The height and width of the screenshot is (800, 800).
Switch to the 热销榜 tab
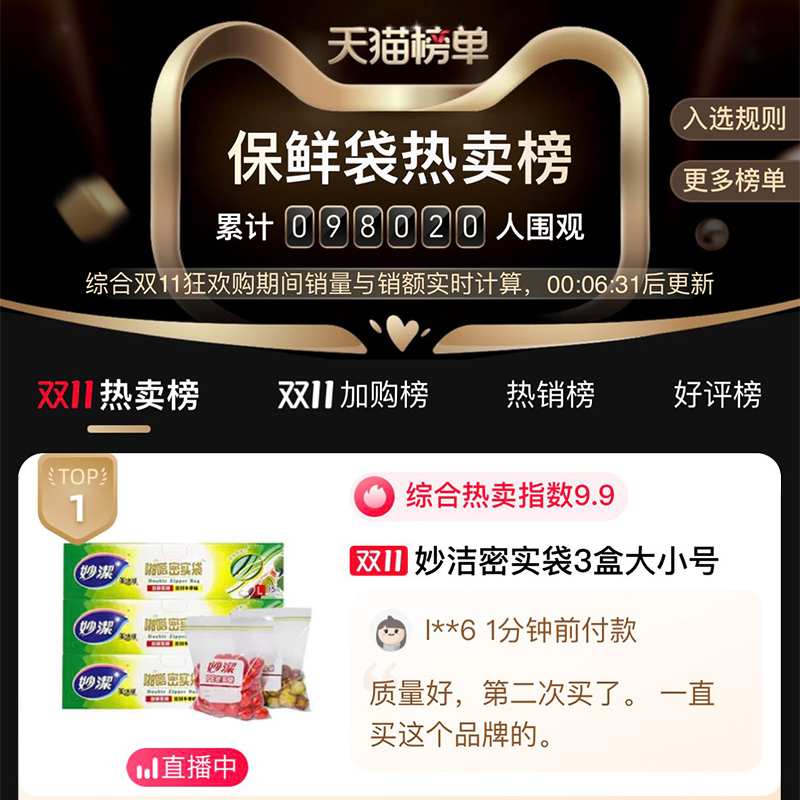tap(550, 395)
